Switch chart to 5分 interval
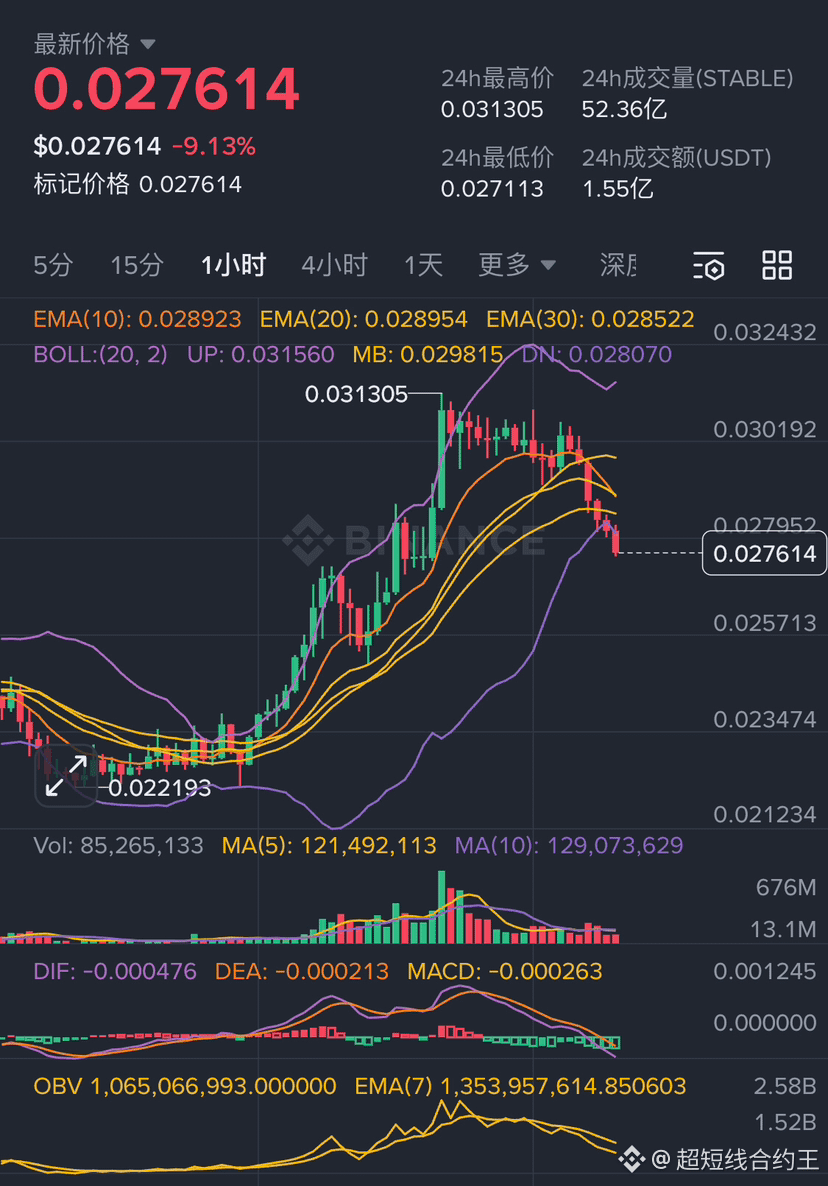Viewport: 828px width, 1186px height. click(x=53, y=265)
